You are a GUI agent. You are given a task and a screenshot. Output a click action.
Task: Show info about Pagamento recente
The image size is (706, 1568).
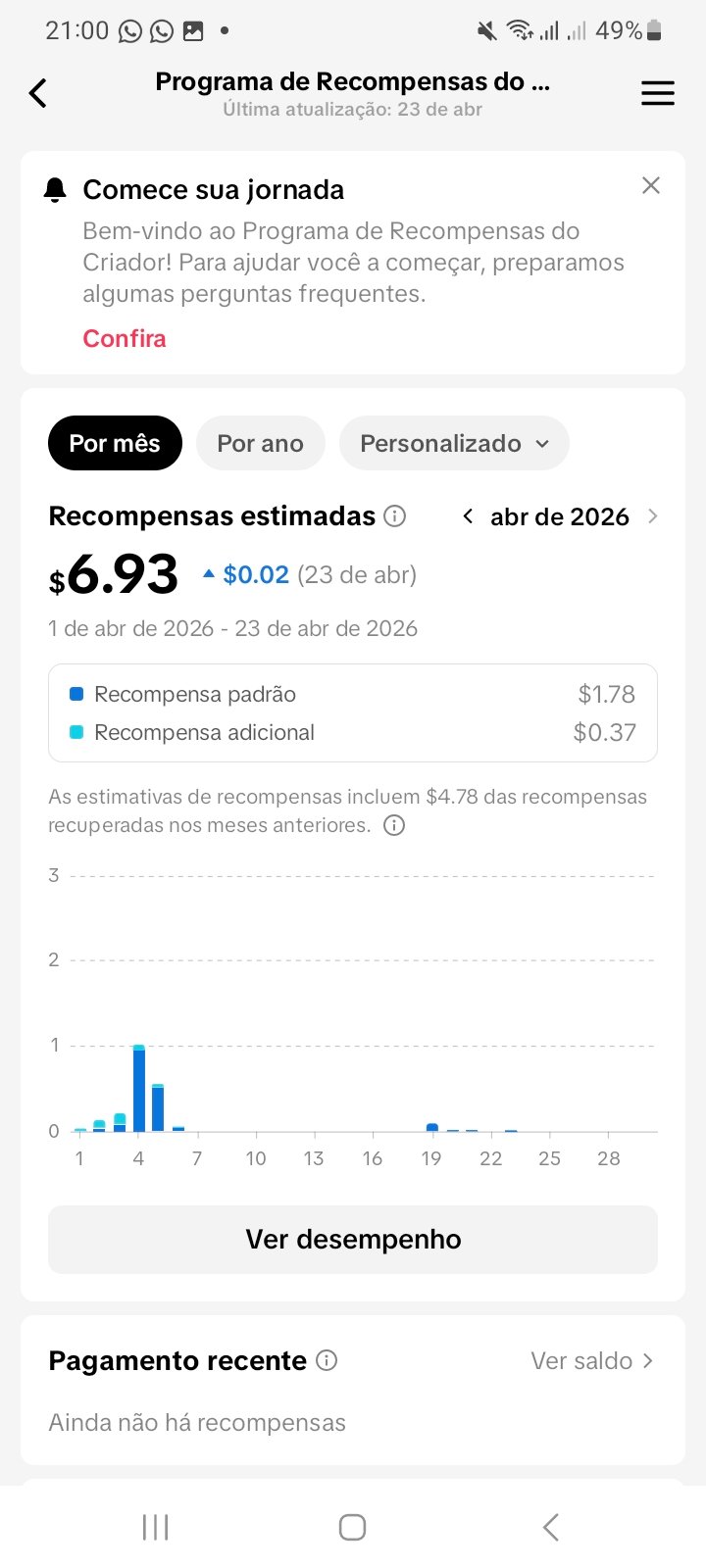pyautogui.click(x=328, y=1360)
